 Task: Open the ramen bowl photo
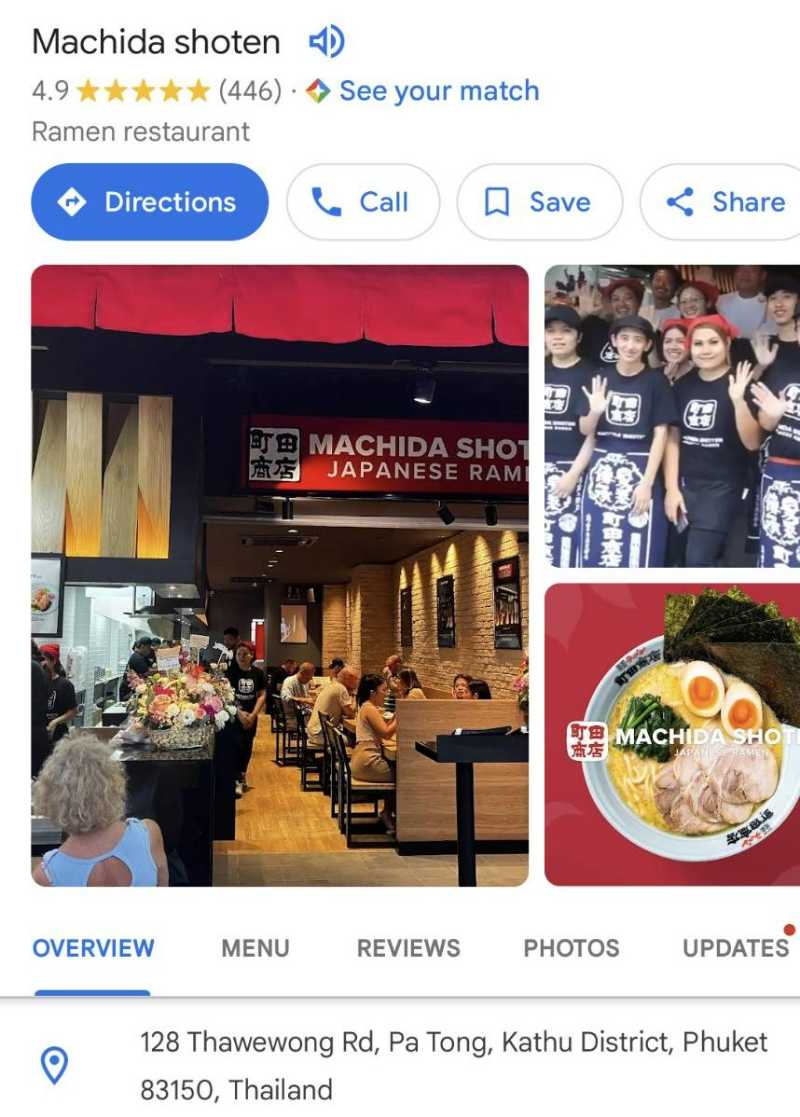[672, 735]
